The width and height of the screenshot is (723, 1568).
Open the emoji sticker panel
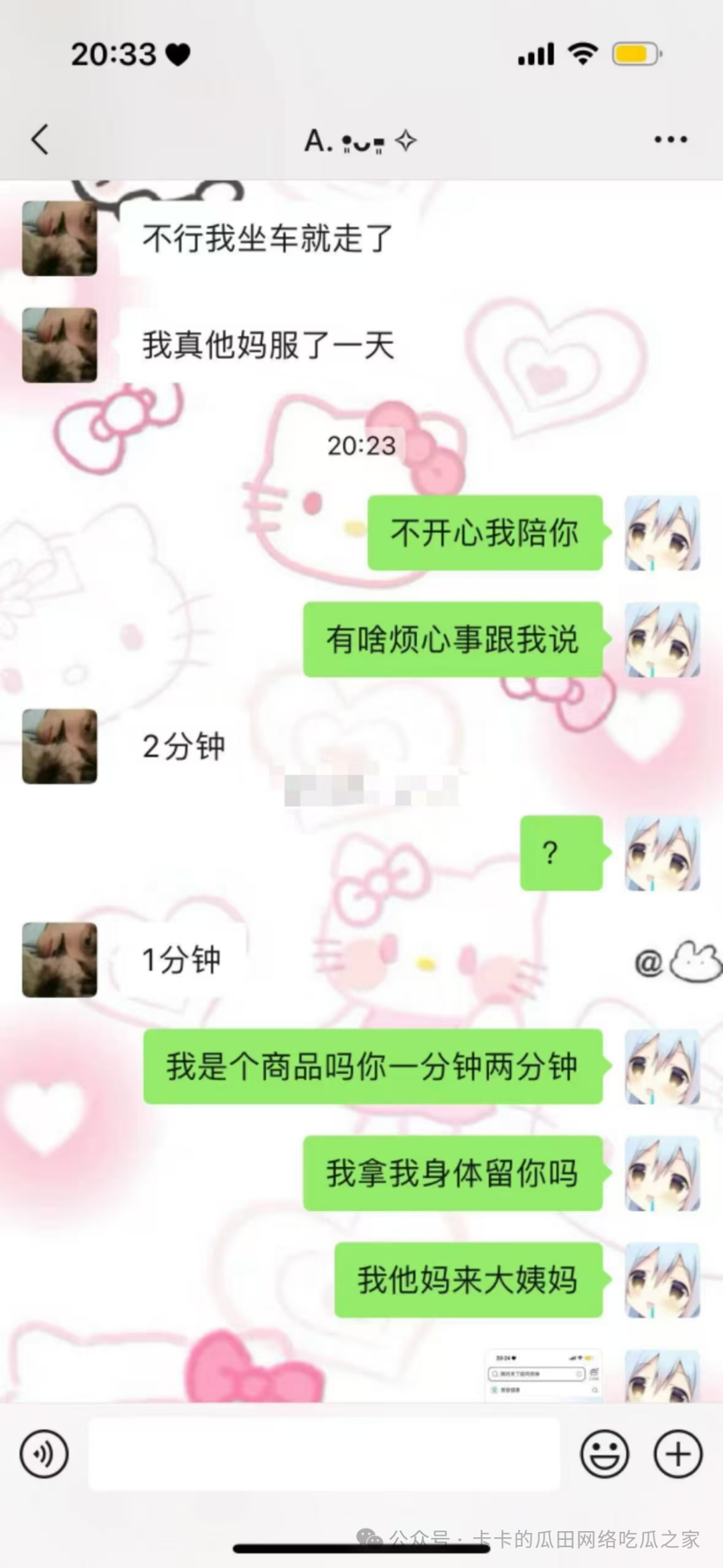coord(604,1454)
